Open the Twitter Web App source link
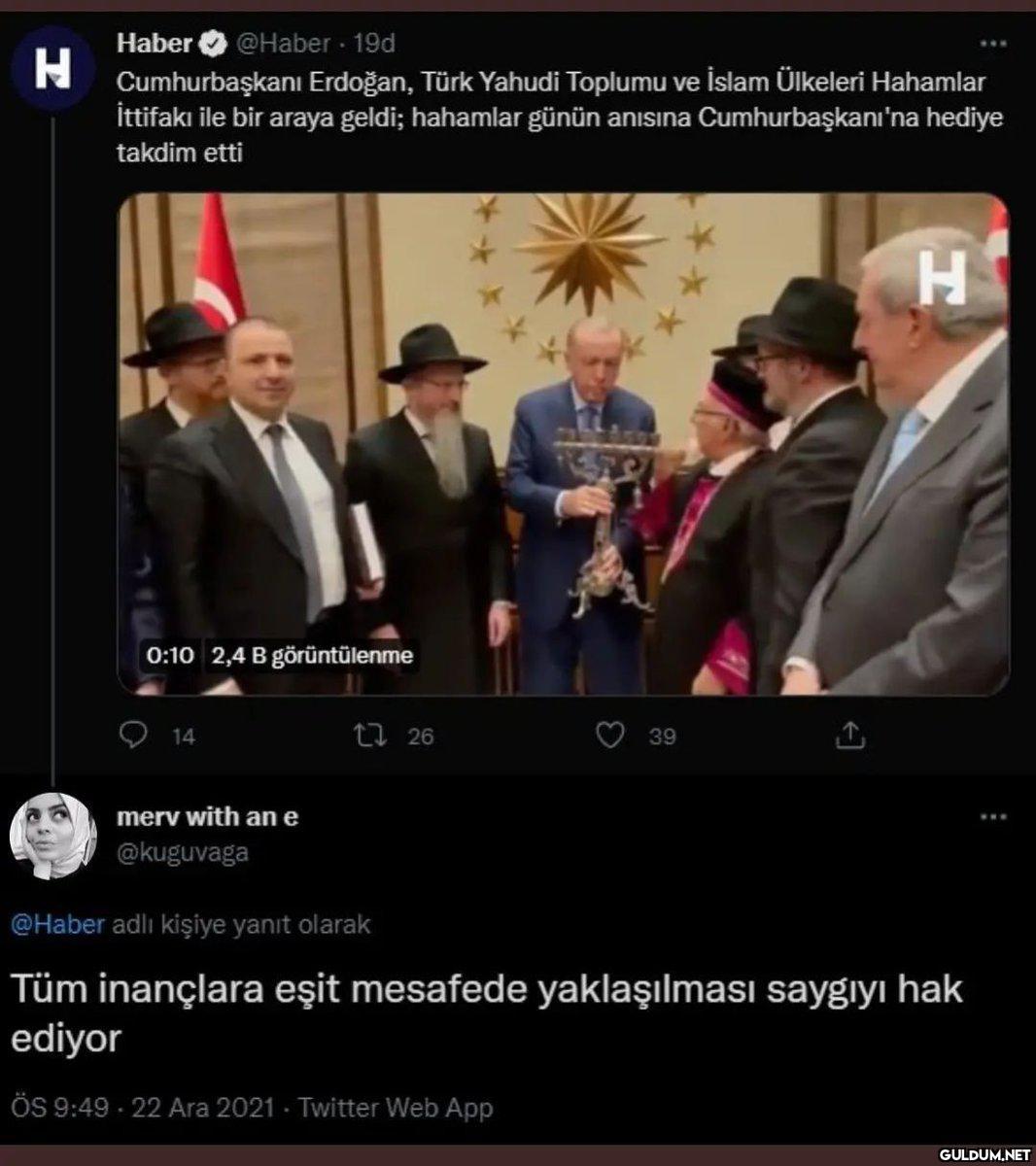 (395, 1107)
